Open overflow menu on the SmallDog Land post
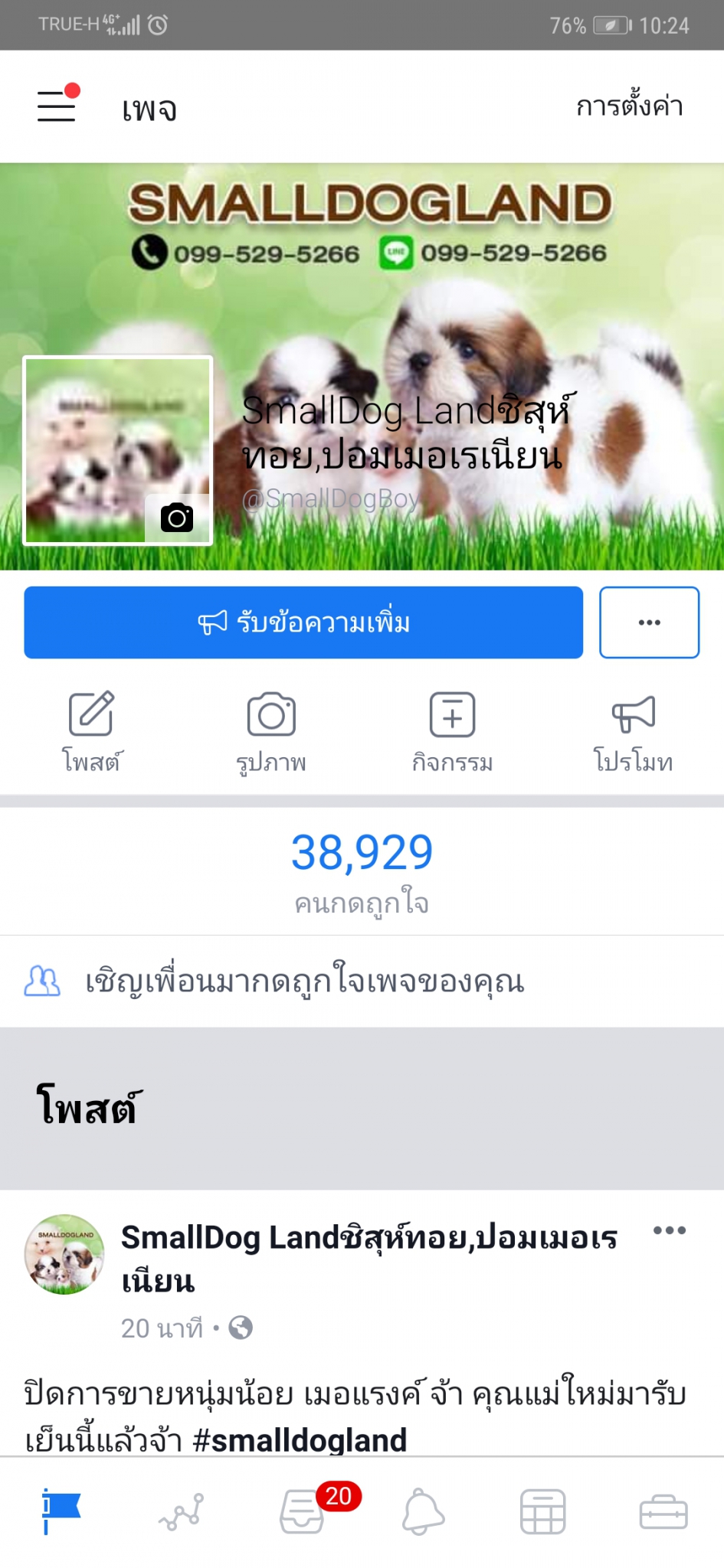 click(669, 1230)
